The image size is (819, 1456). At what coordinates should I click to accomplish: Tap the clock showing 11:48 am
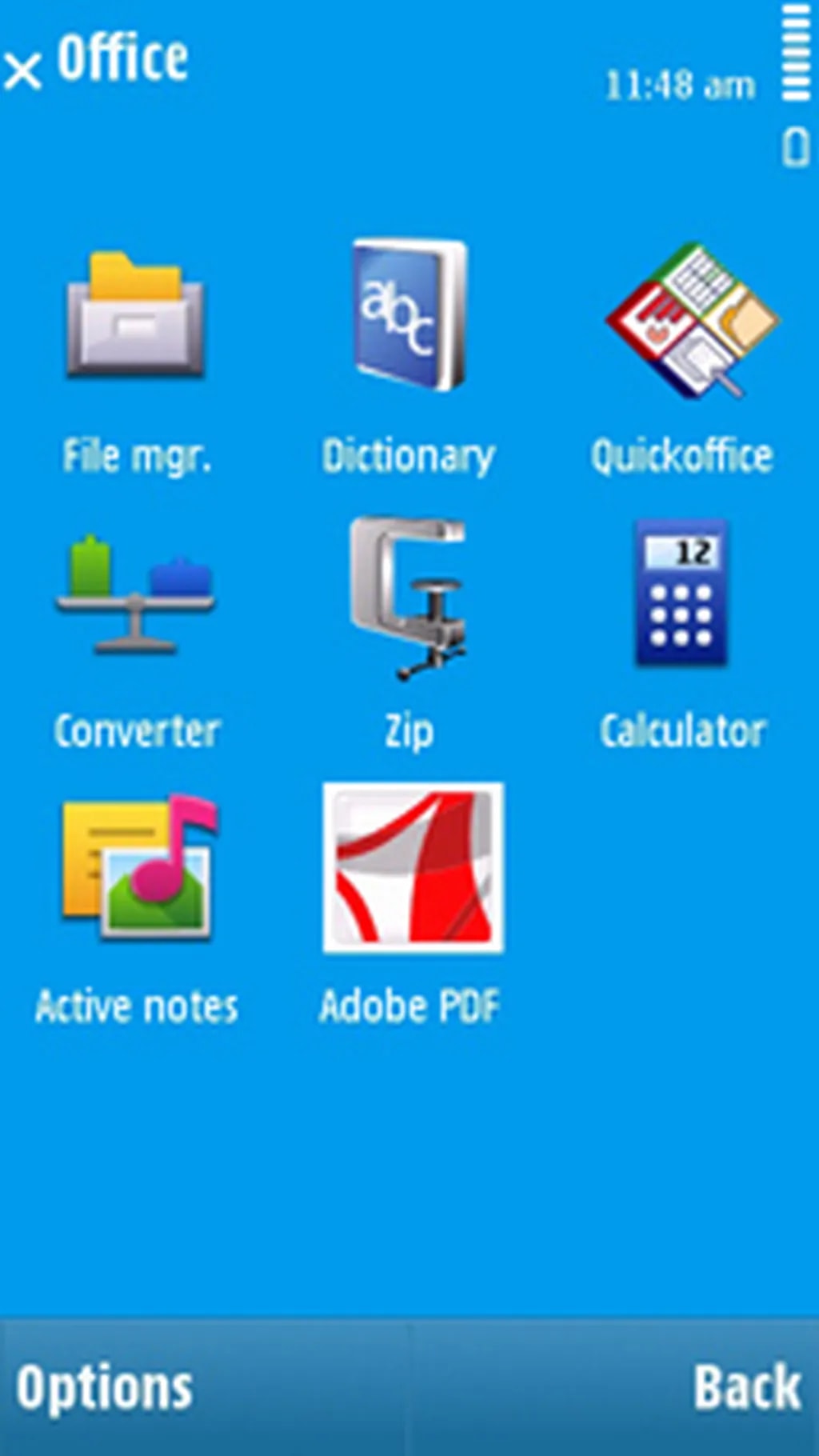[681, 83]
